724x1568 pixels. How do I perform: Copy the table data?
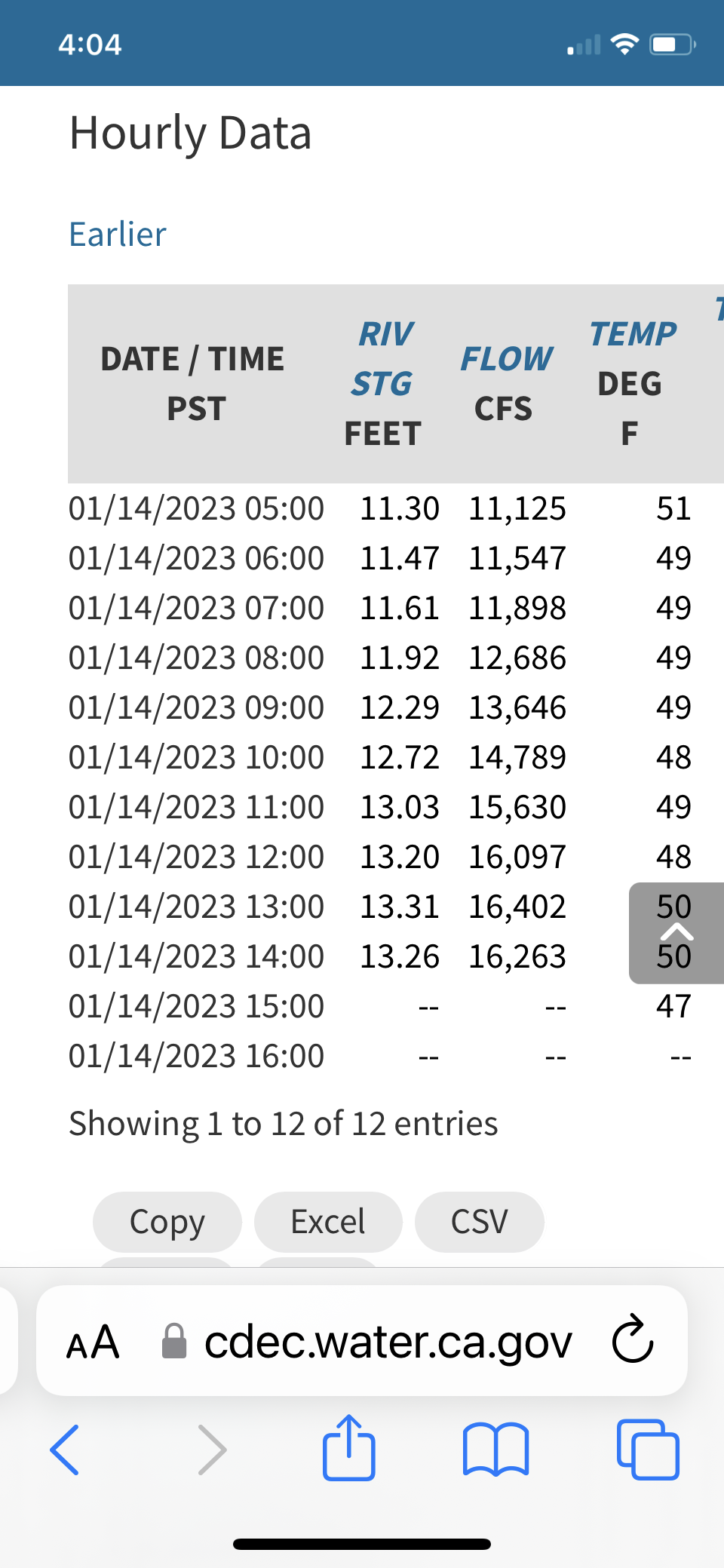[167, 1222]
